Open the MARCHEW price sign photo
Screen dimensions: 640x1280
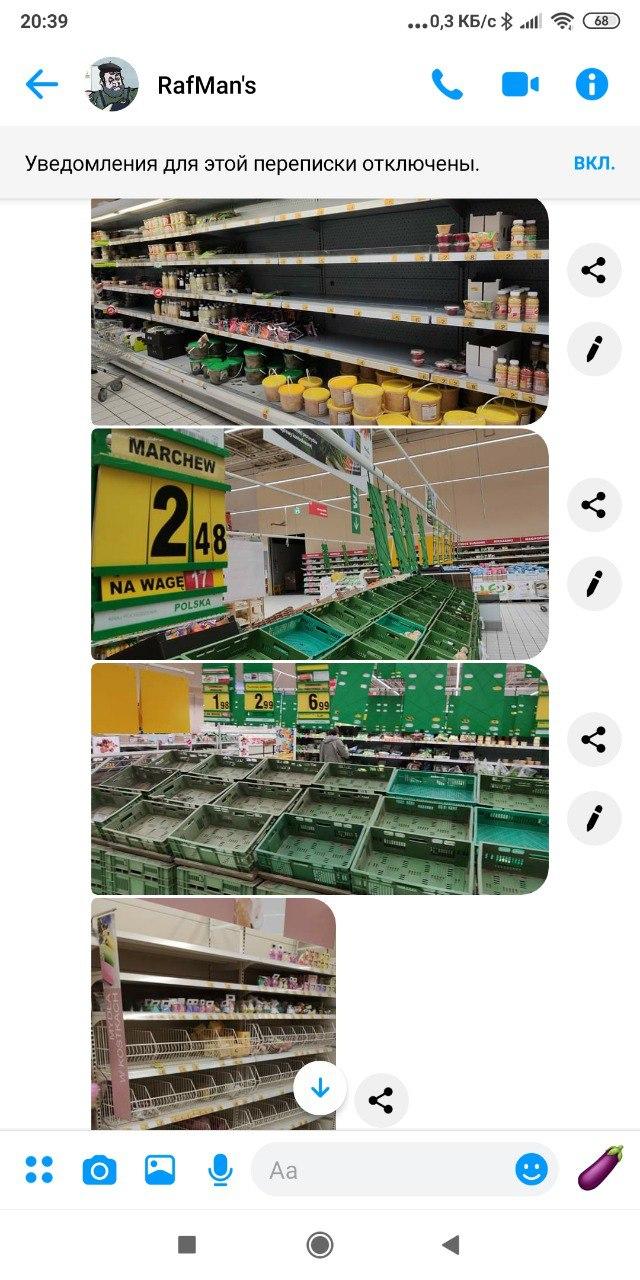[320, 544]
